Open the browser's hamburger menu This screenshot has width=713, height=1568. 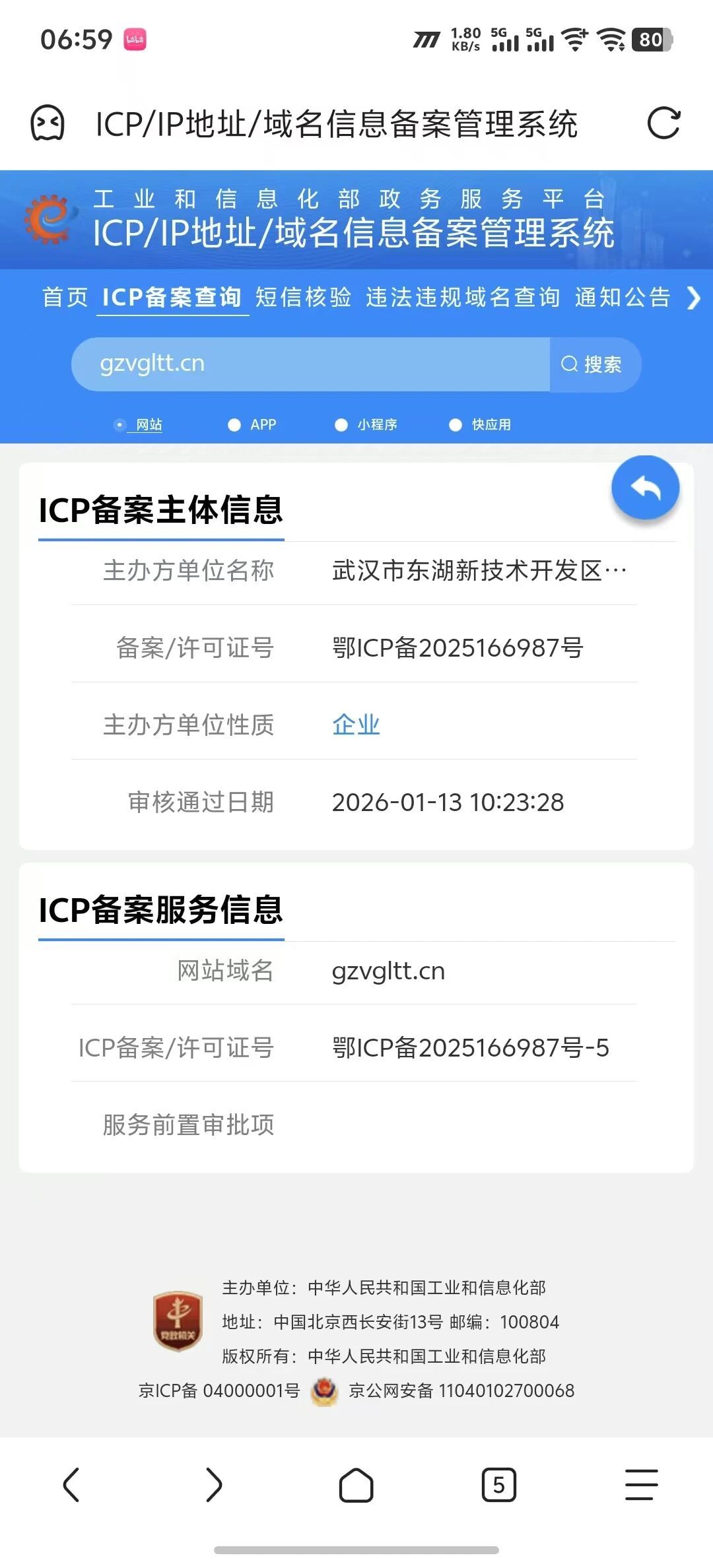coord(641,1485)
